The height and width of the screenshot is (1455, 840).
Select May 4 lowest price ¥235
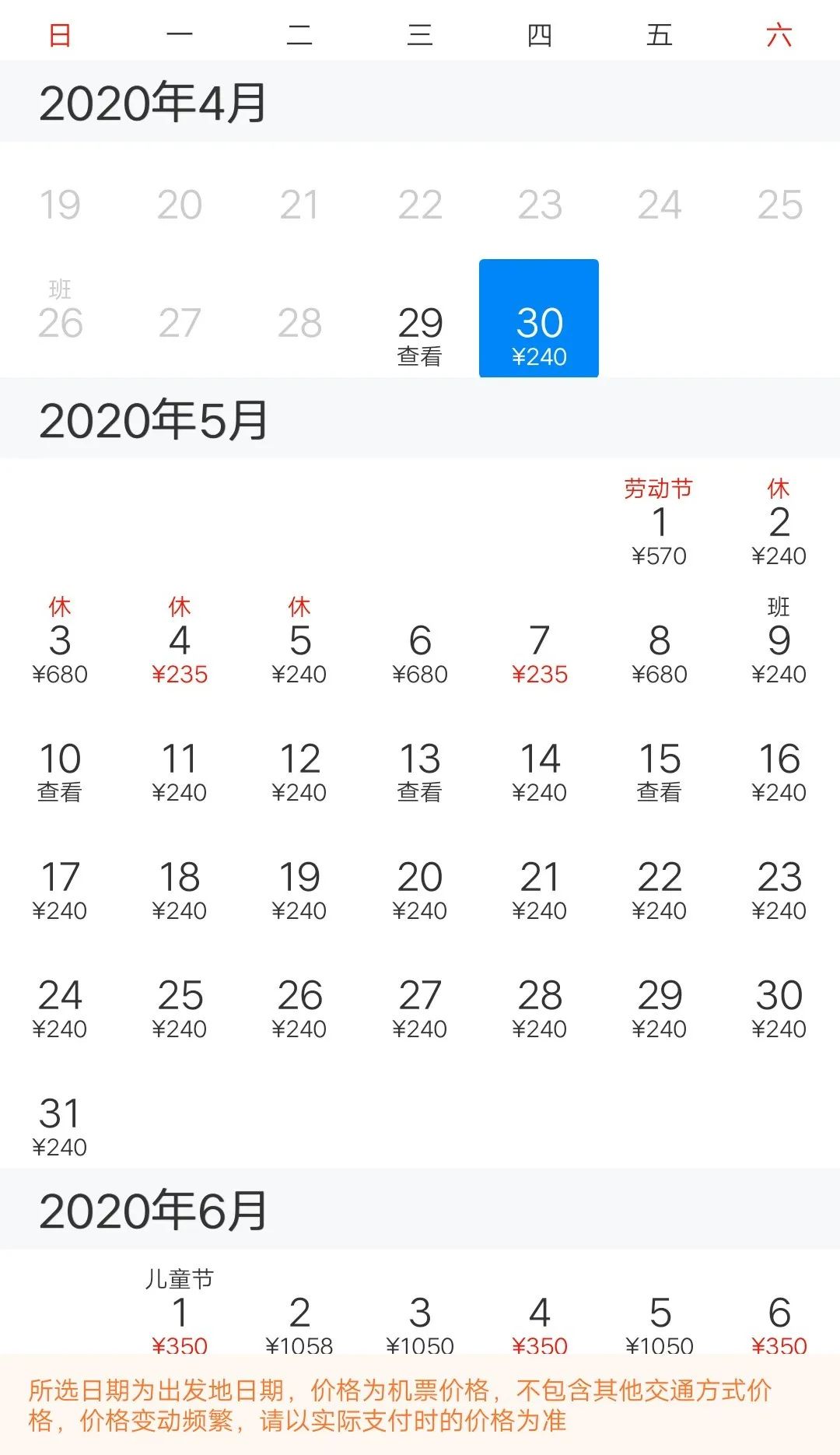click(x=180, y=650)
